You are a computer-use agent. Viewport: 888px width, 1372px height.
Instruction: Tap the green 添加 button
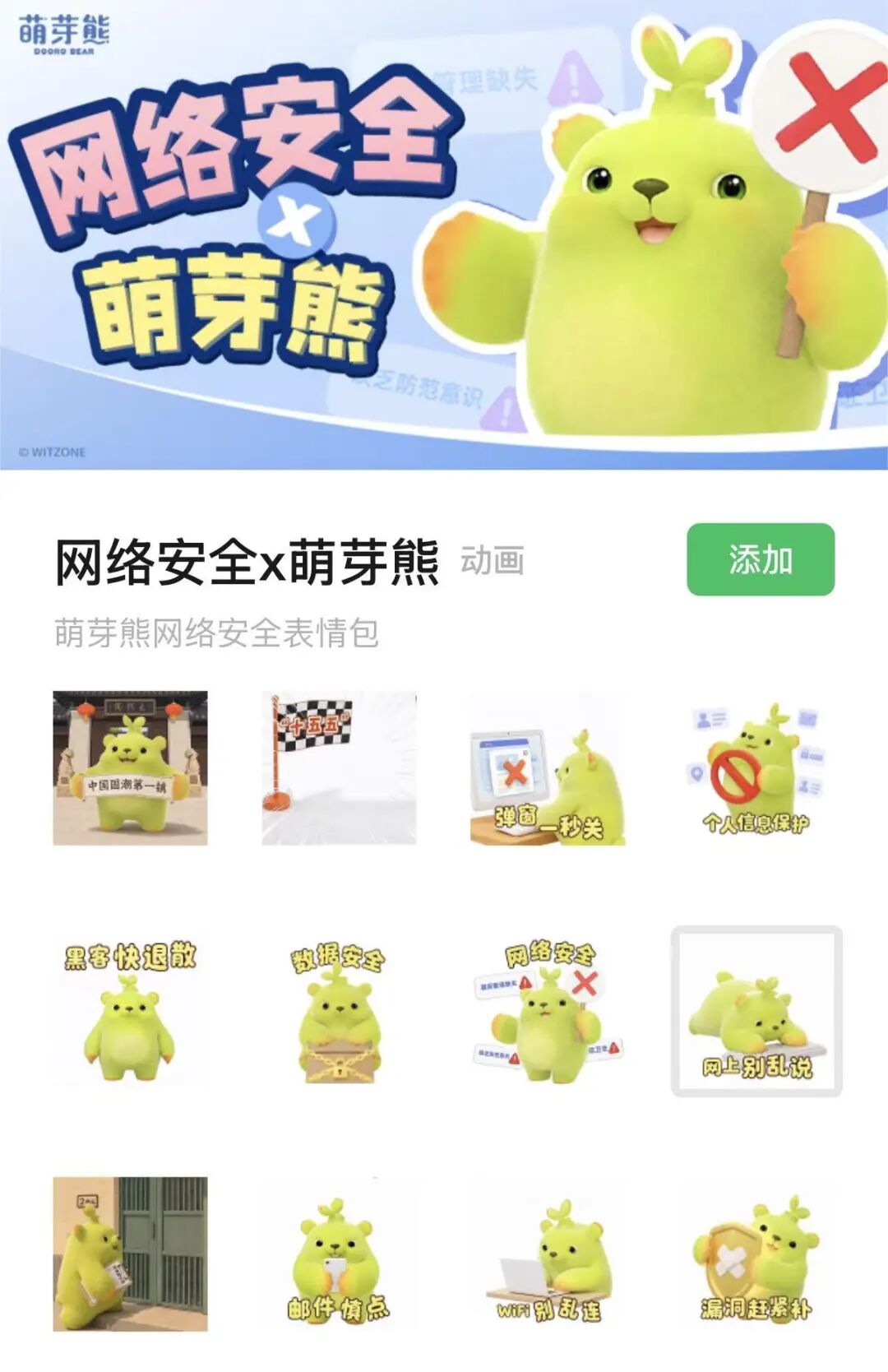tap(761, 559)
